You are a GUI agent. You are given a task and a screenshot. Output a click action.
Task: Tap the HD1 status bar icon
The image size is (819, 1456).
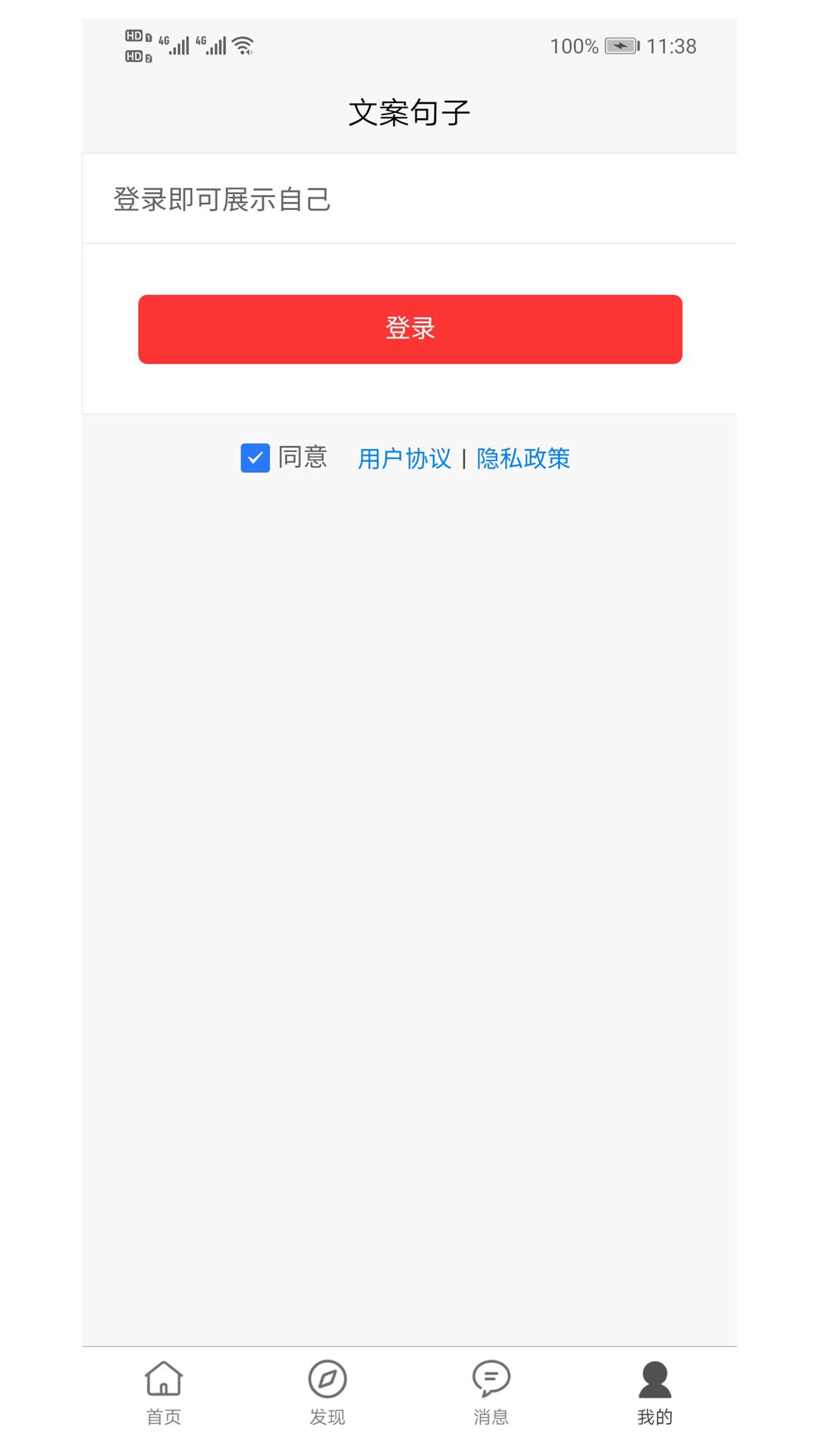tap(135, 36)
